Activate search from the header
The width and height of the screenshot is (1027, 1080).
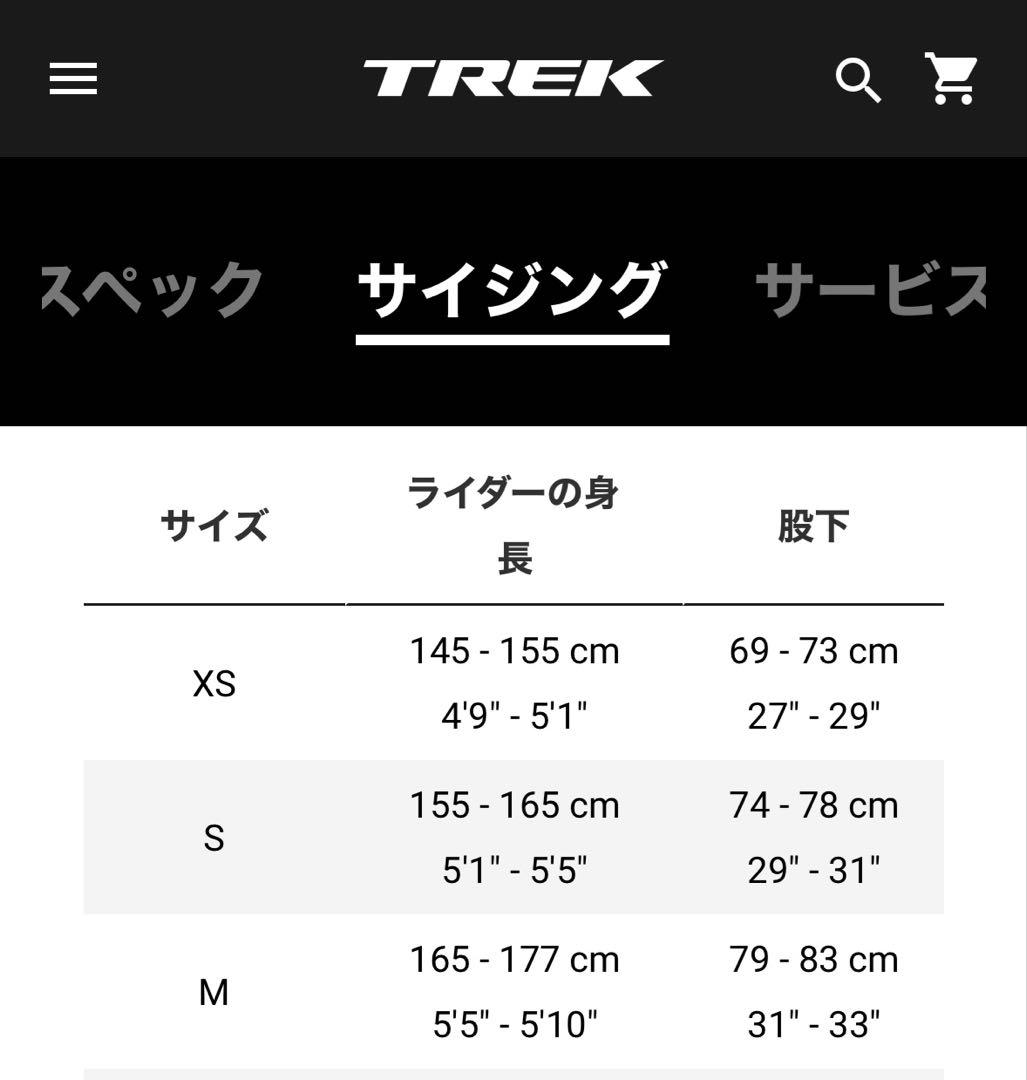[x=858, y=80]
